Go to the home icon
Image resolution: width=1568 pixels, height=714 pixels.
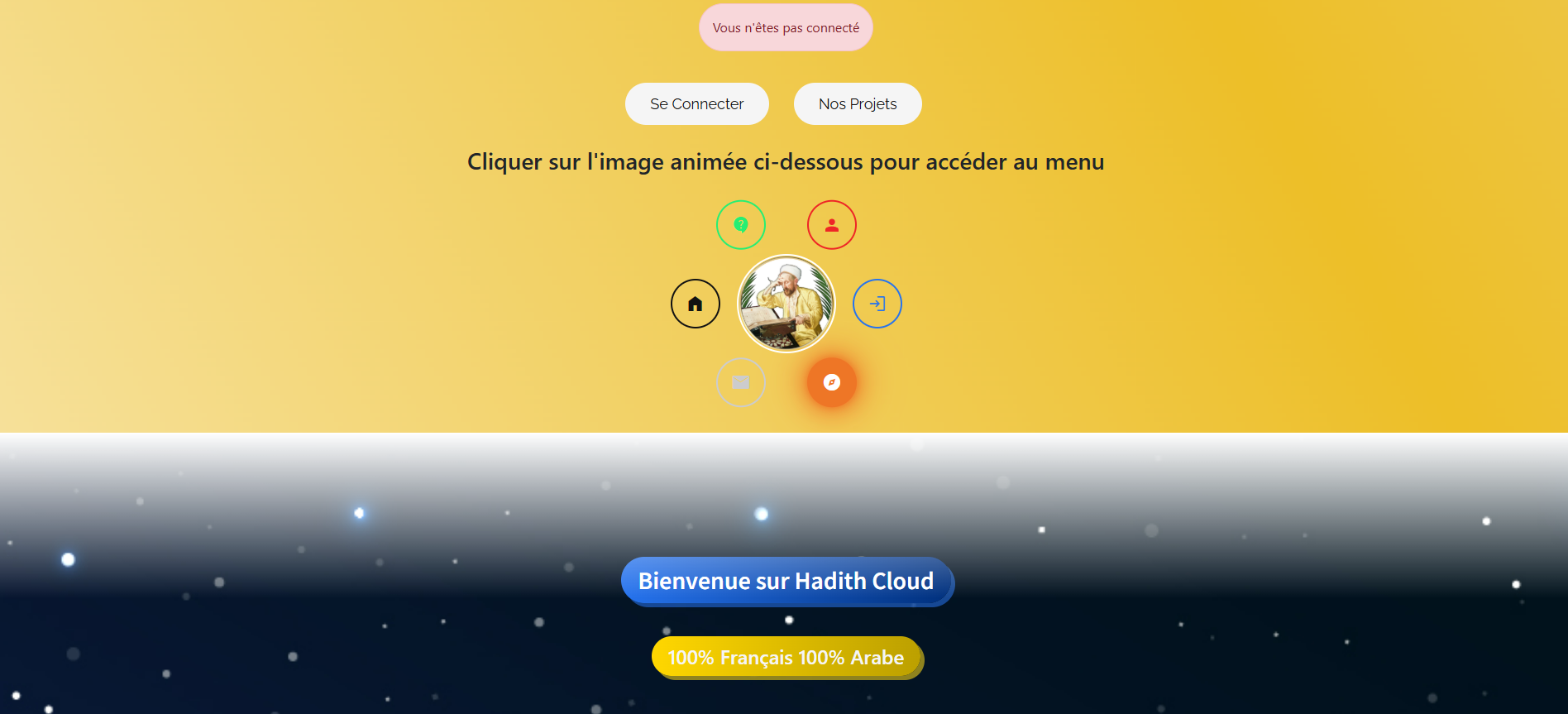click(696, 304)
